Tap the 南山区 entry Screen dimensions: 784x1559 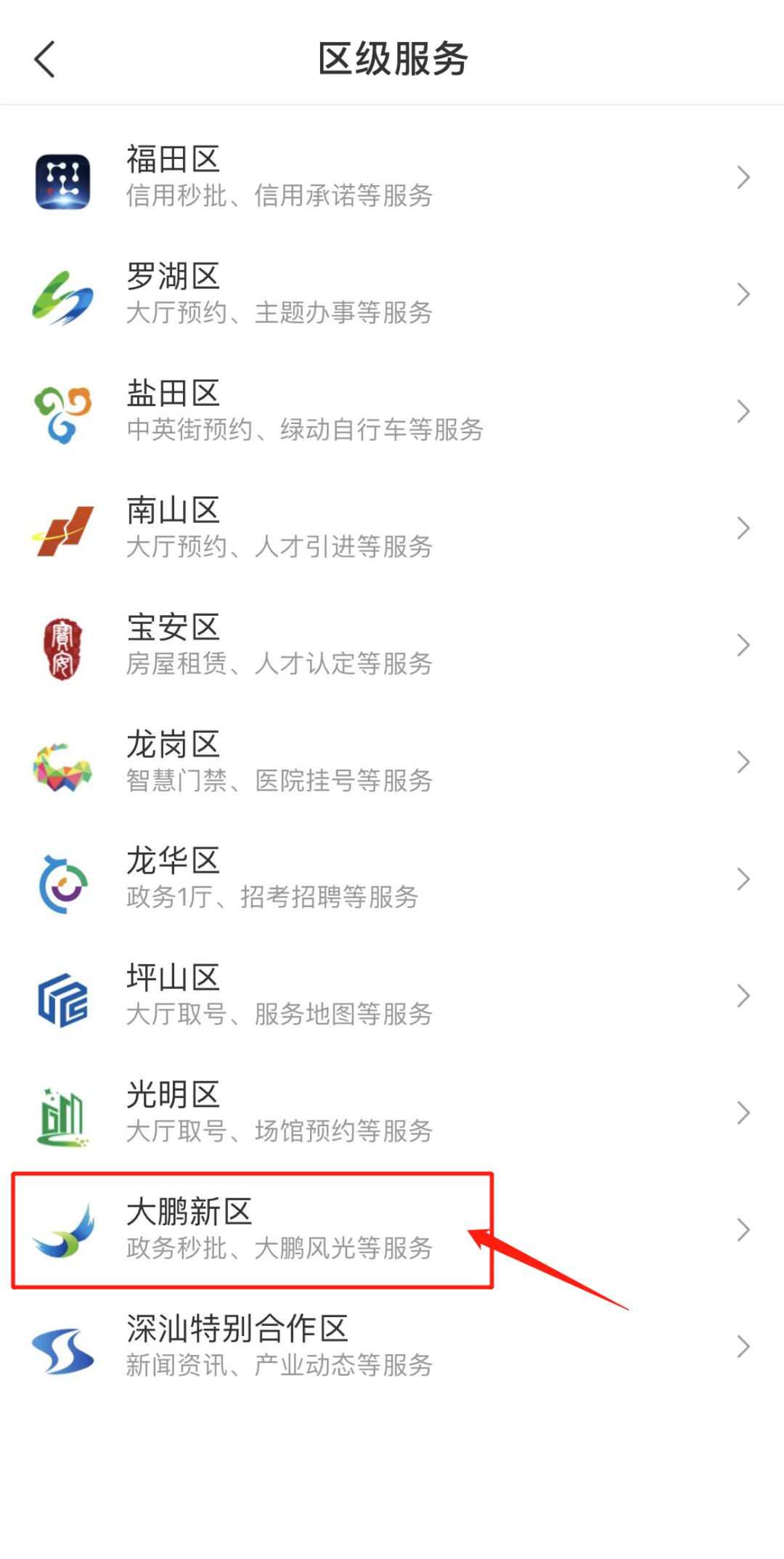[x=392, y=529]
